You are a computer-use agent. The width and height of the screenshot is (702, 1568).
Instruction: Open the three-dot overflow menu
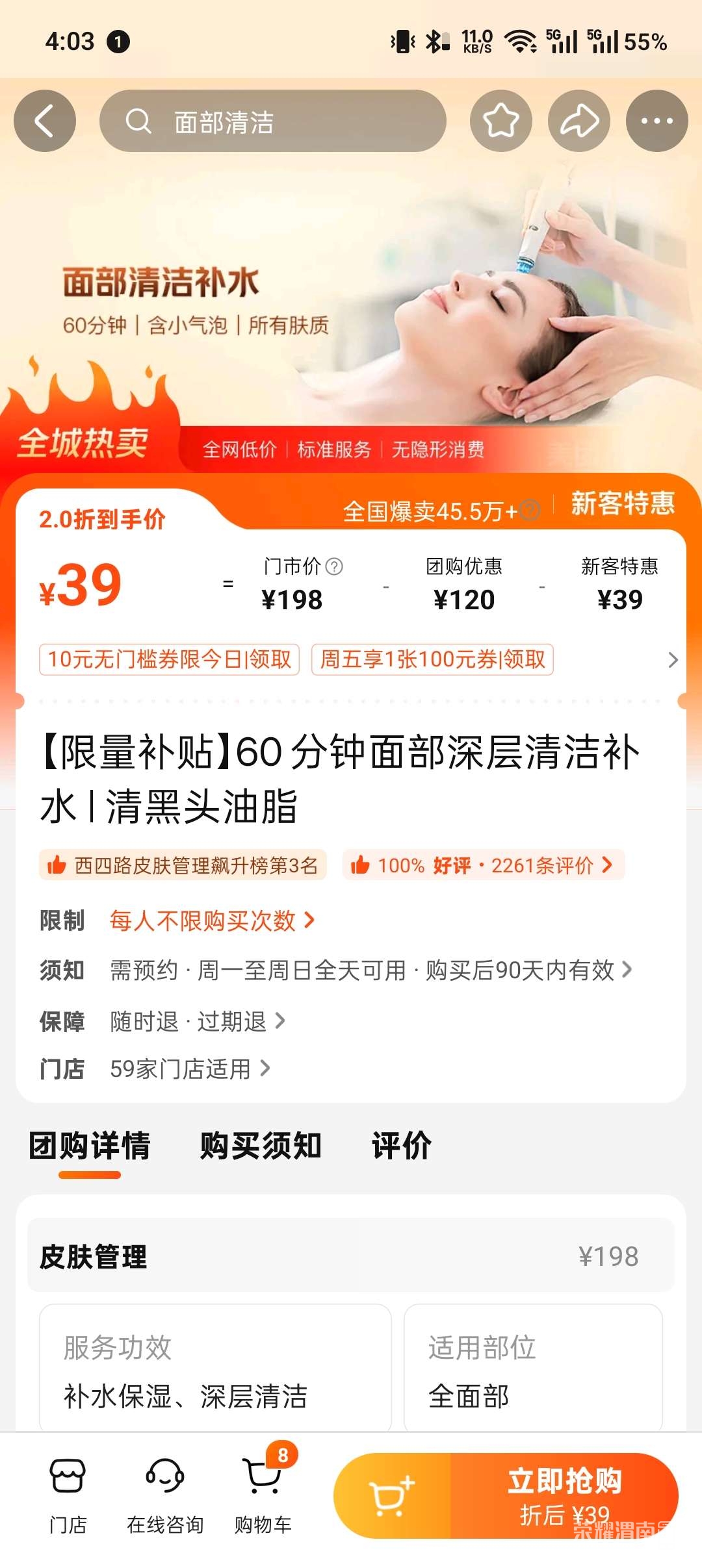[656, 121]
